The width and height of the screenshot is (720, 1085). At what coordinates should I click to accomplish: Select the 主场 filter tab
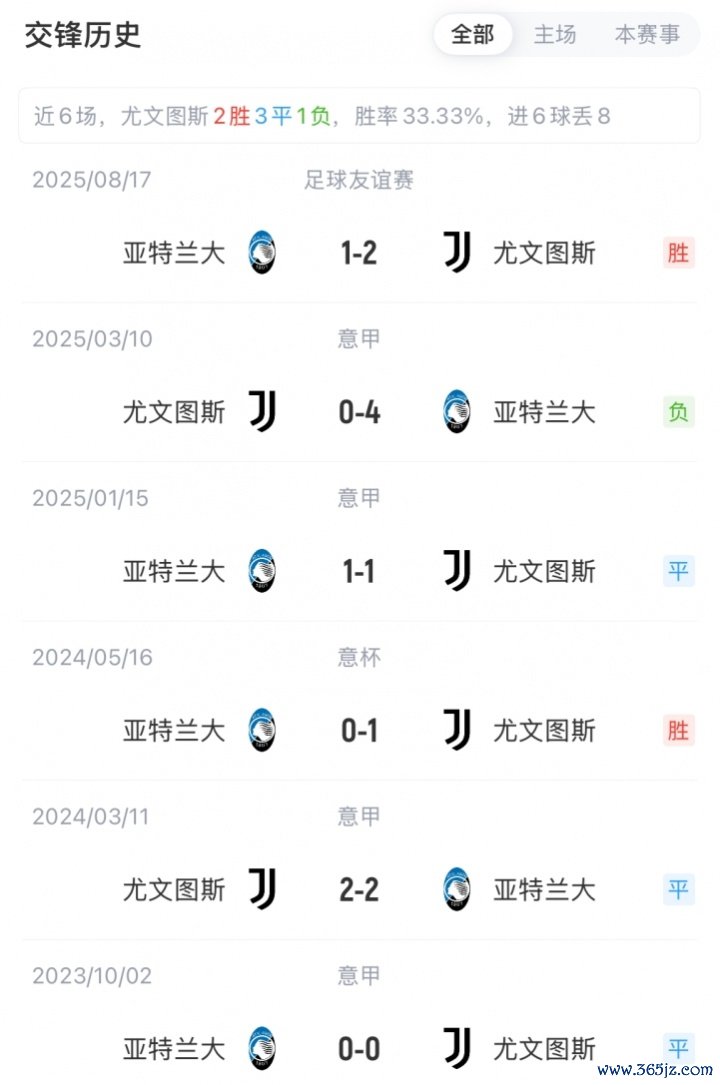coord(555,35)
